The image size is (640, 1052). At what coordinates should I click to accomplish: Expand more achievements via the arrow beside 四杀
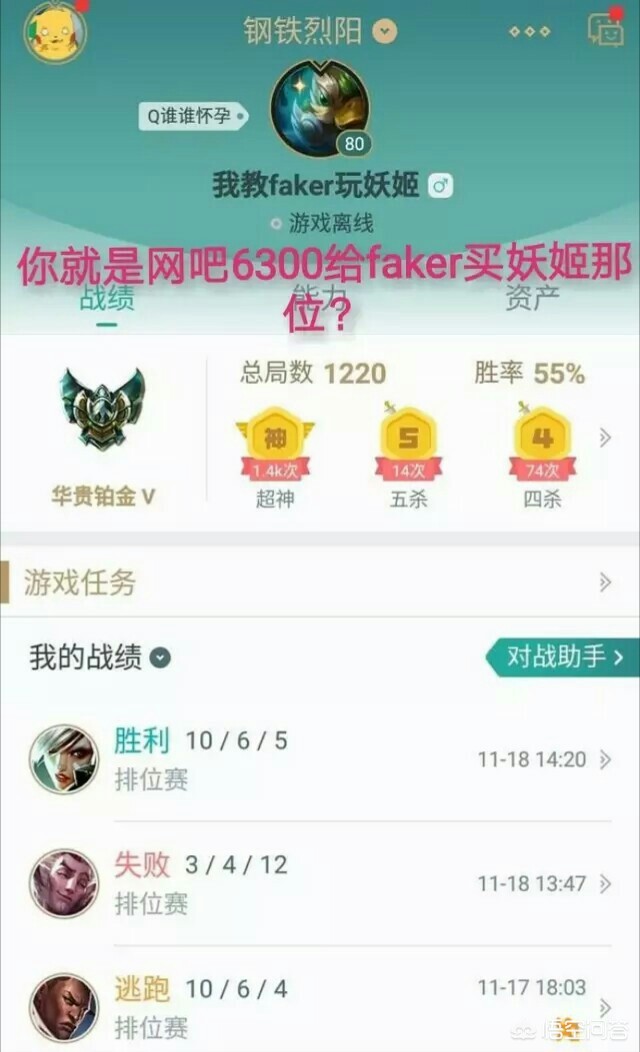tap(605, 437)
